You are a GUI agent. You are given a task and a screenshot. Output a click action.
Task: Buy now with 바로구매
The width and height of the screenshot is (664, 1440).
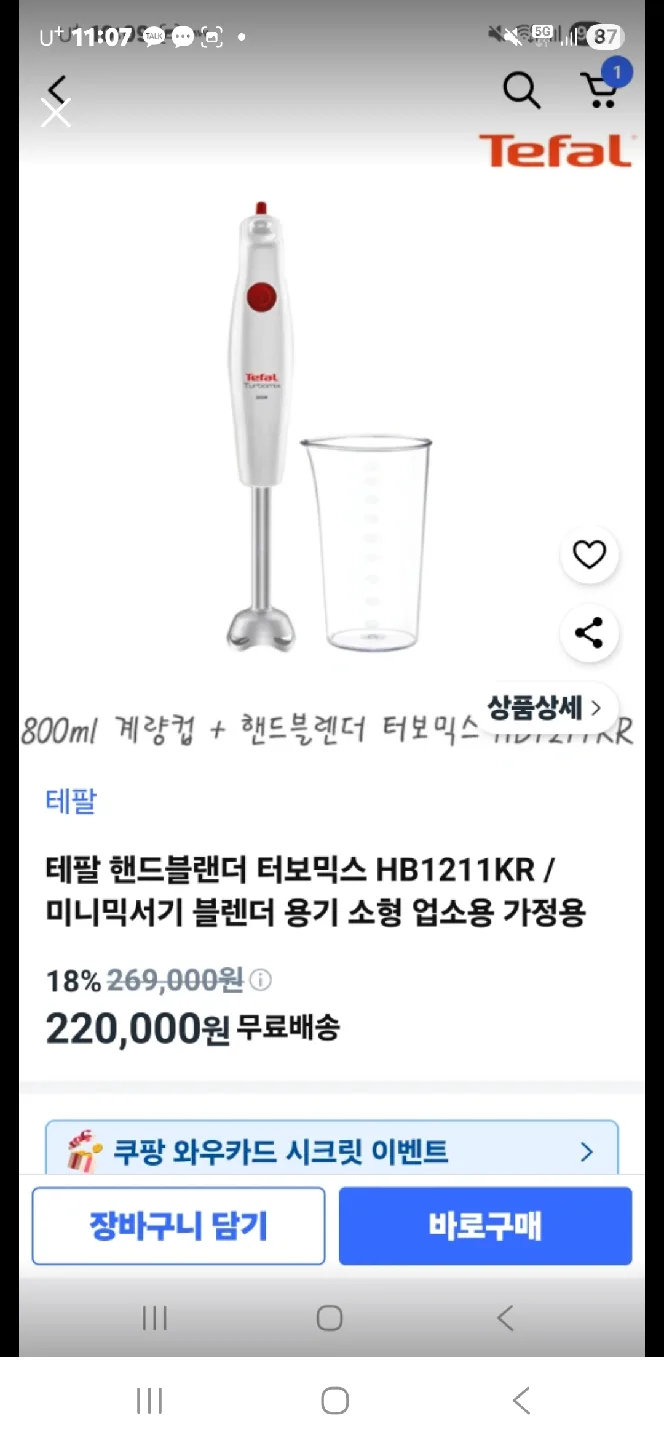485,1226
